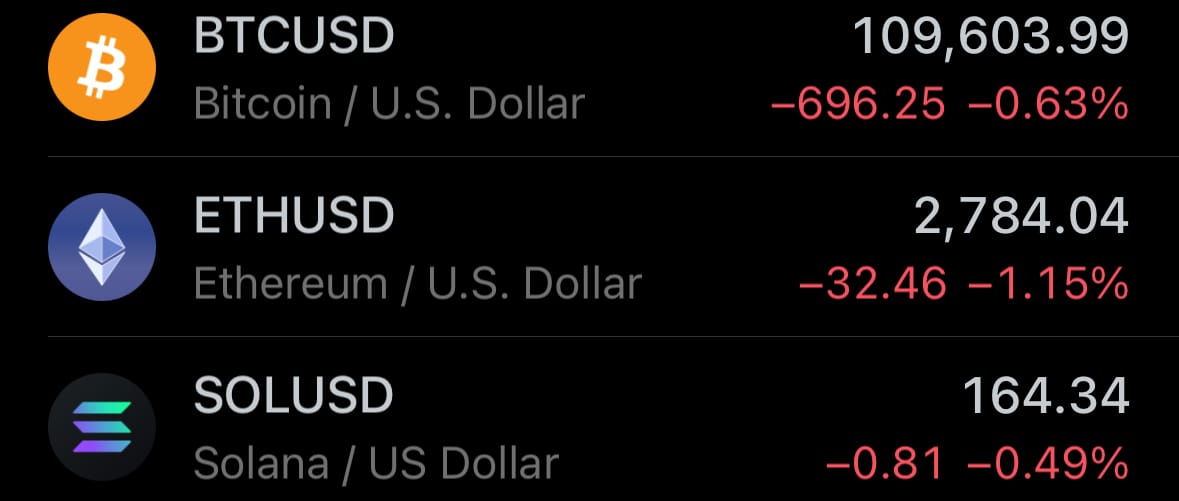The height and width of the screenshot is (501, 1179).
Task: Open the ETHUSD Ethereum row
Action: pyautogui.click(x=590, y=247)
